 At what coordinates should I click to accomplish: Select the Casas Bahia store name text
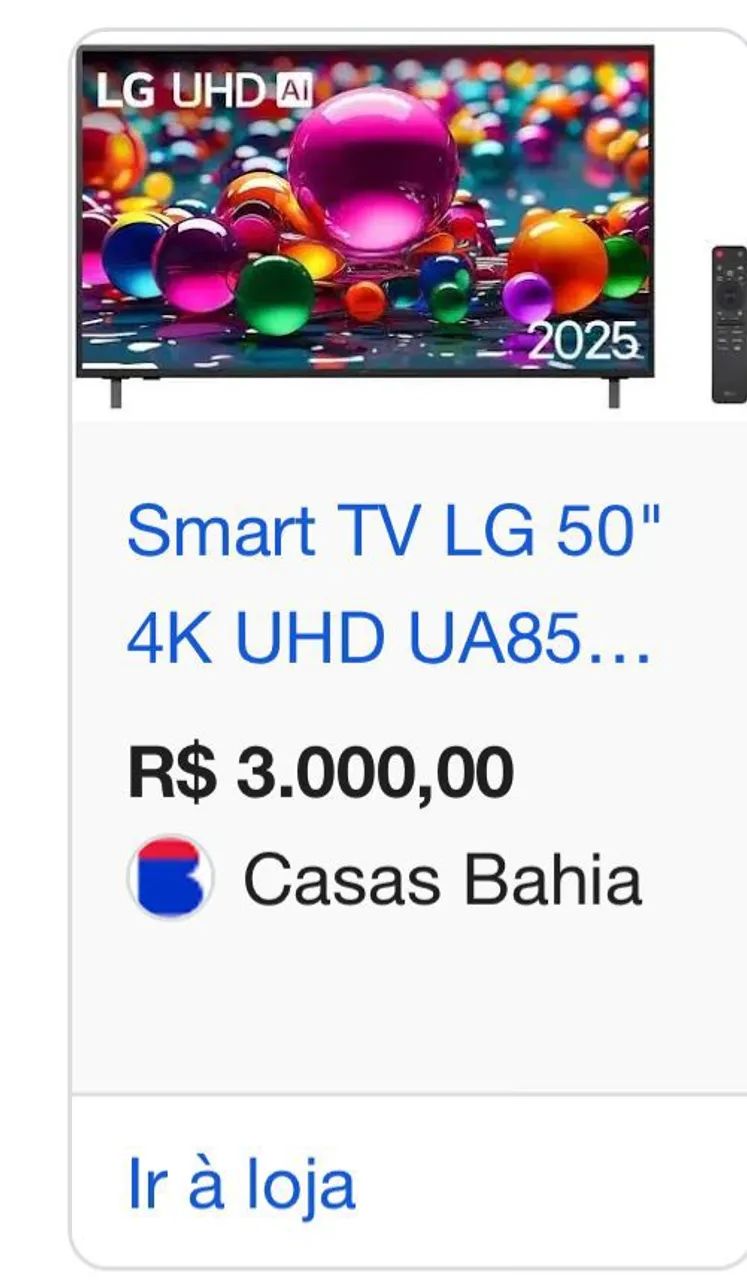pos(443,878)
